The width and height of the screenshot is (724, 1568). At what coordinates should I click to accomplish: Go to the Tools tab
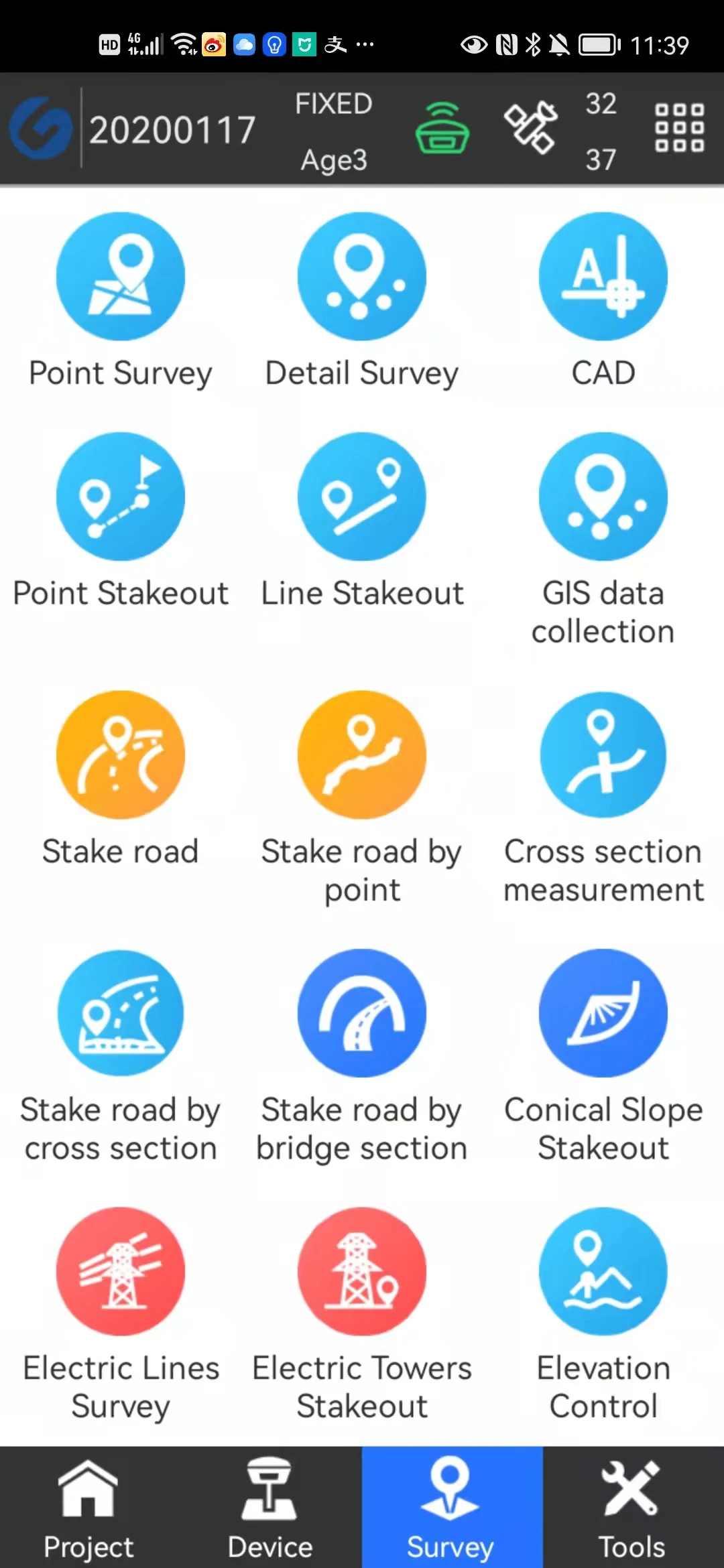pos(631,1508)
